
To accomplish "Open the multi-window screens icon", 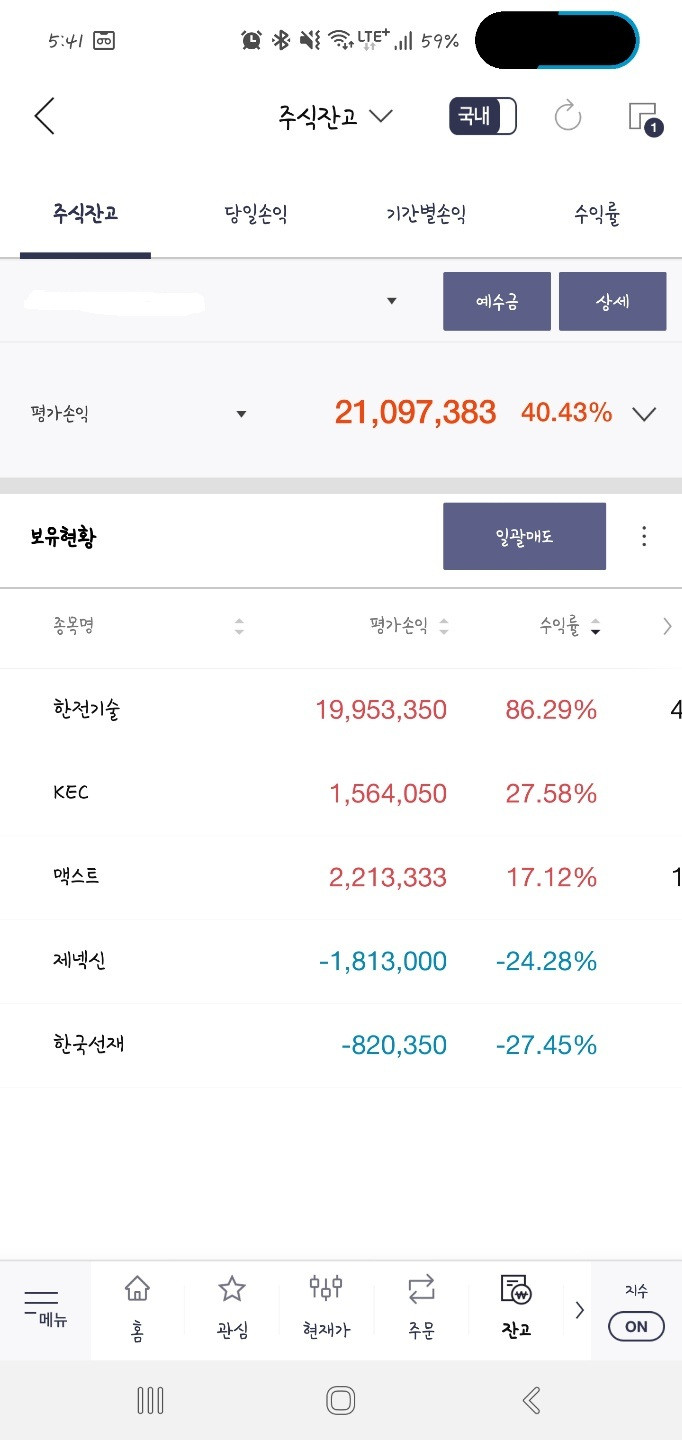I will coord(645,117).
